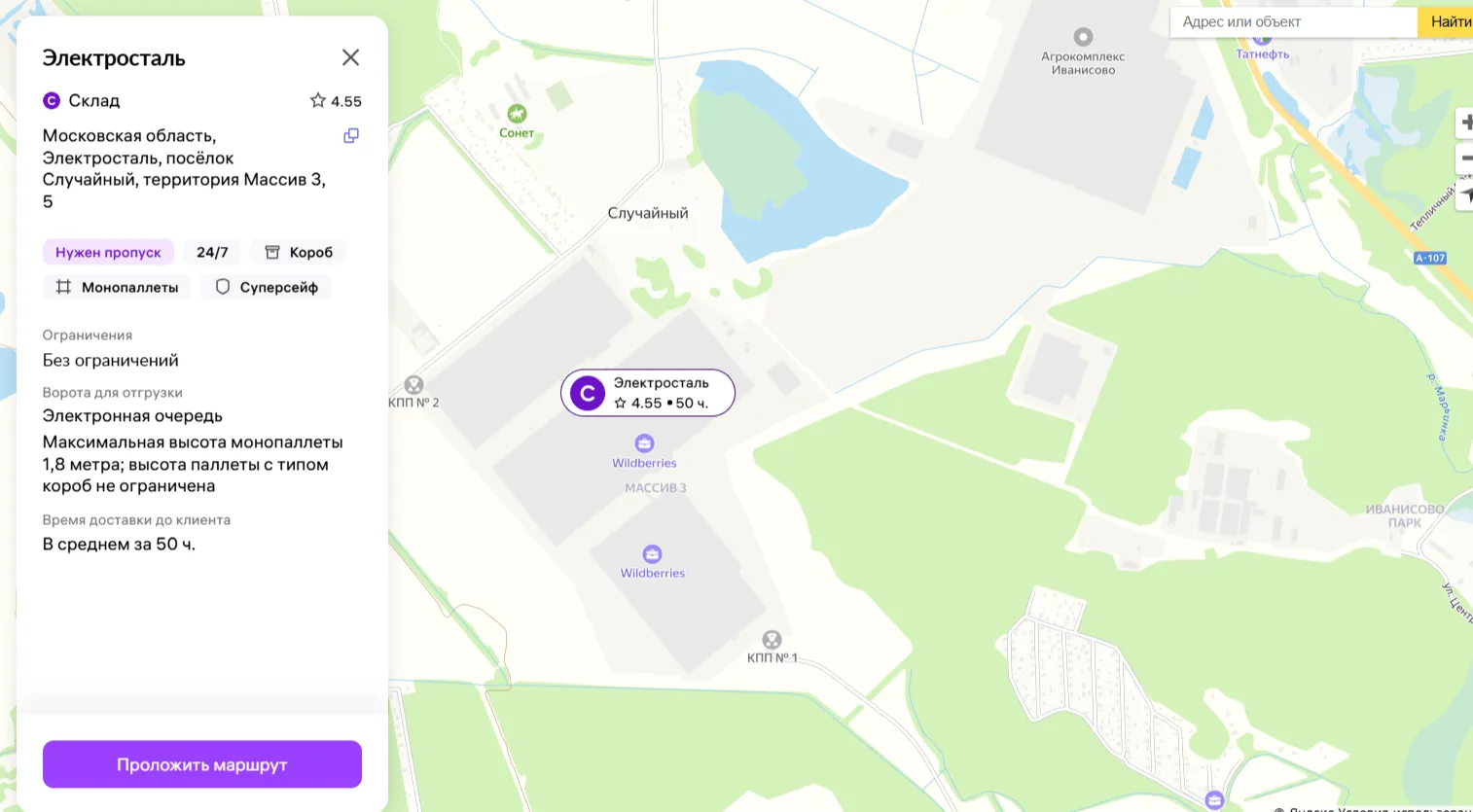
Task: Zoom in on the map
Action: coord(1465,123)
